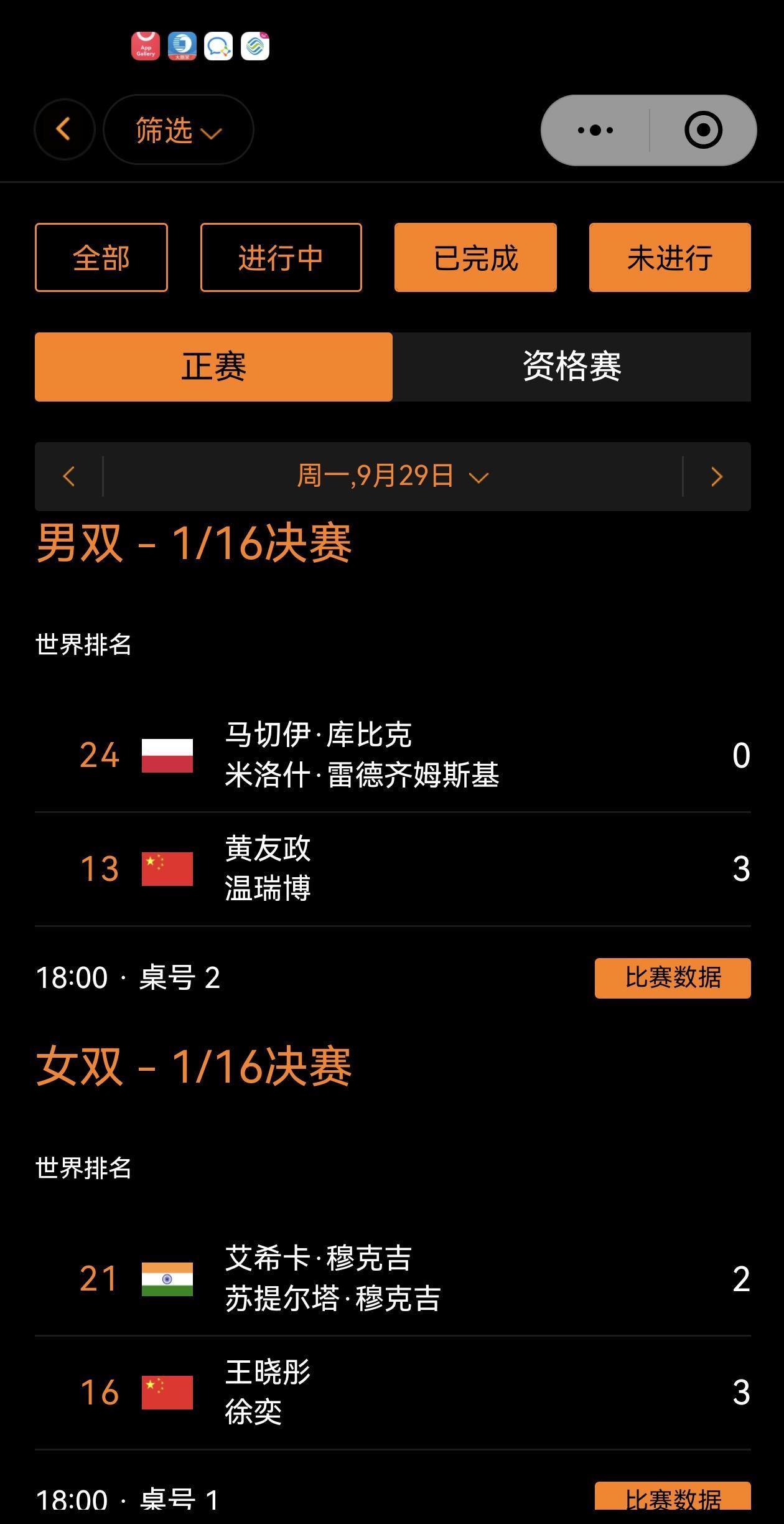Switch to the 正赛 tab

click(x=213, y=367)
